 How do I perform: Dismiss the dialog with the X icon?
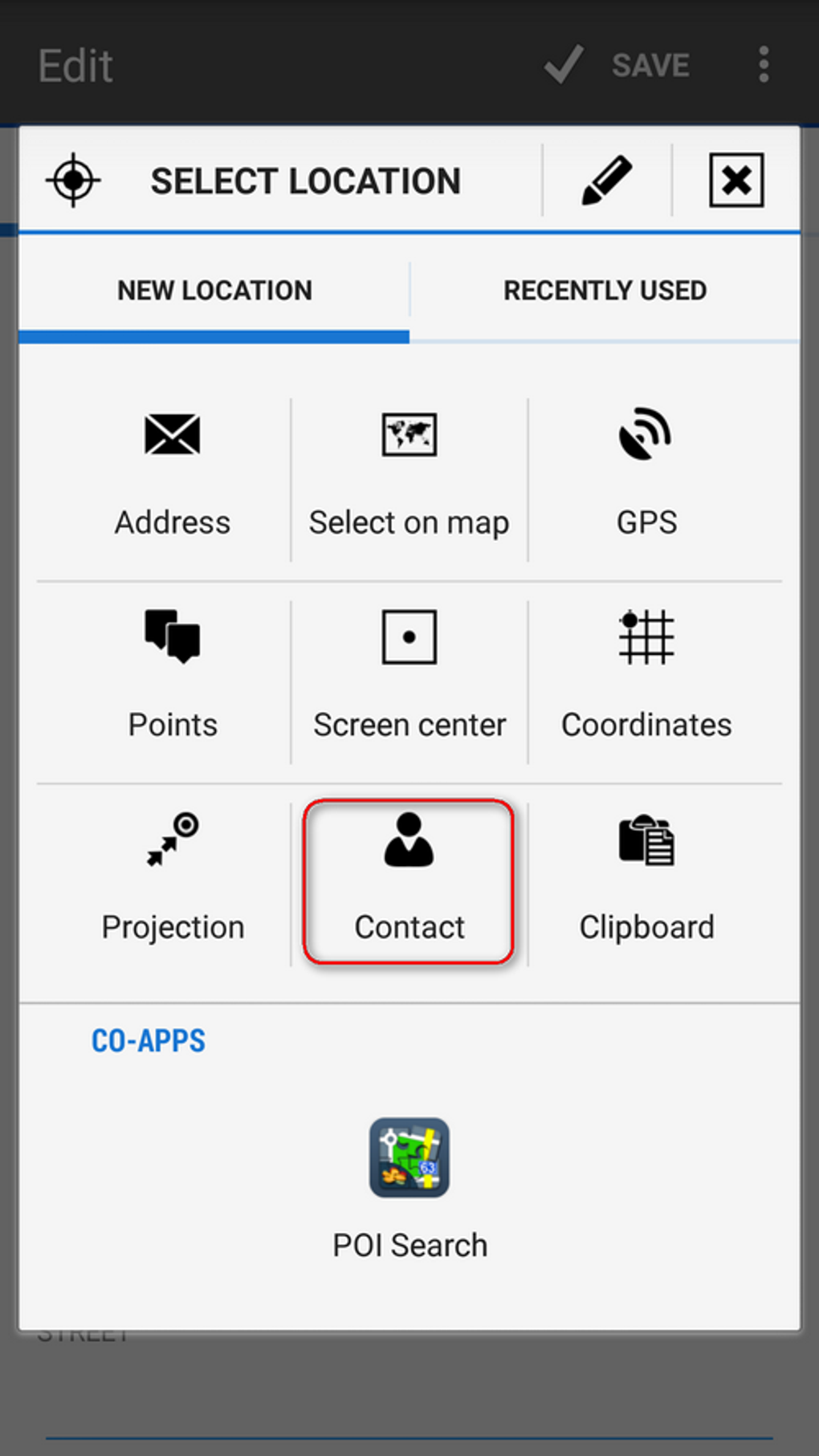pos(735,180)
